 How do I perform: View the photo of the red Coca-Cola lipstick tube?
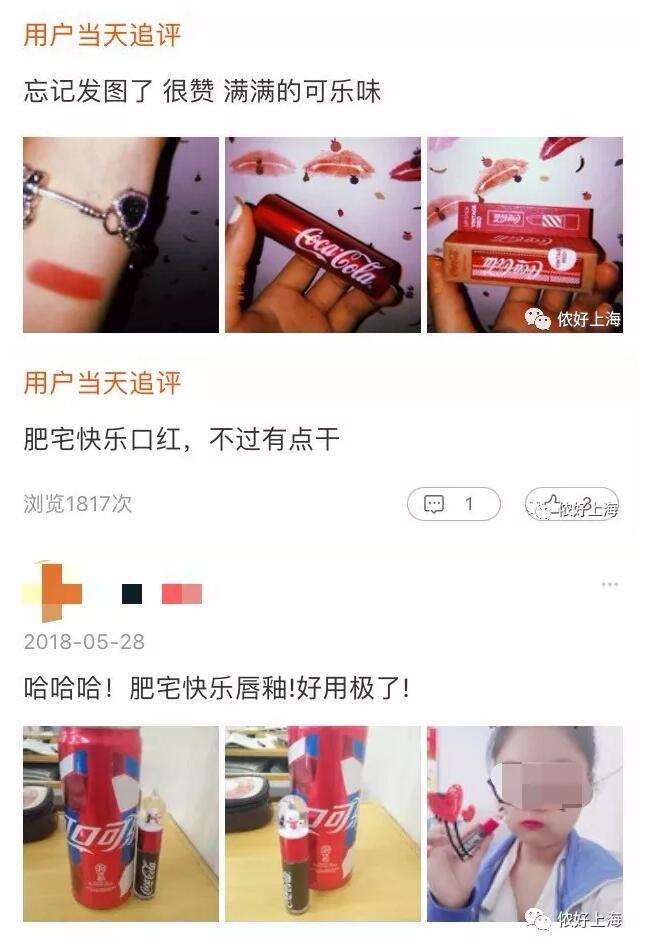[322, 235]
